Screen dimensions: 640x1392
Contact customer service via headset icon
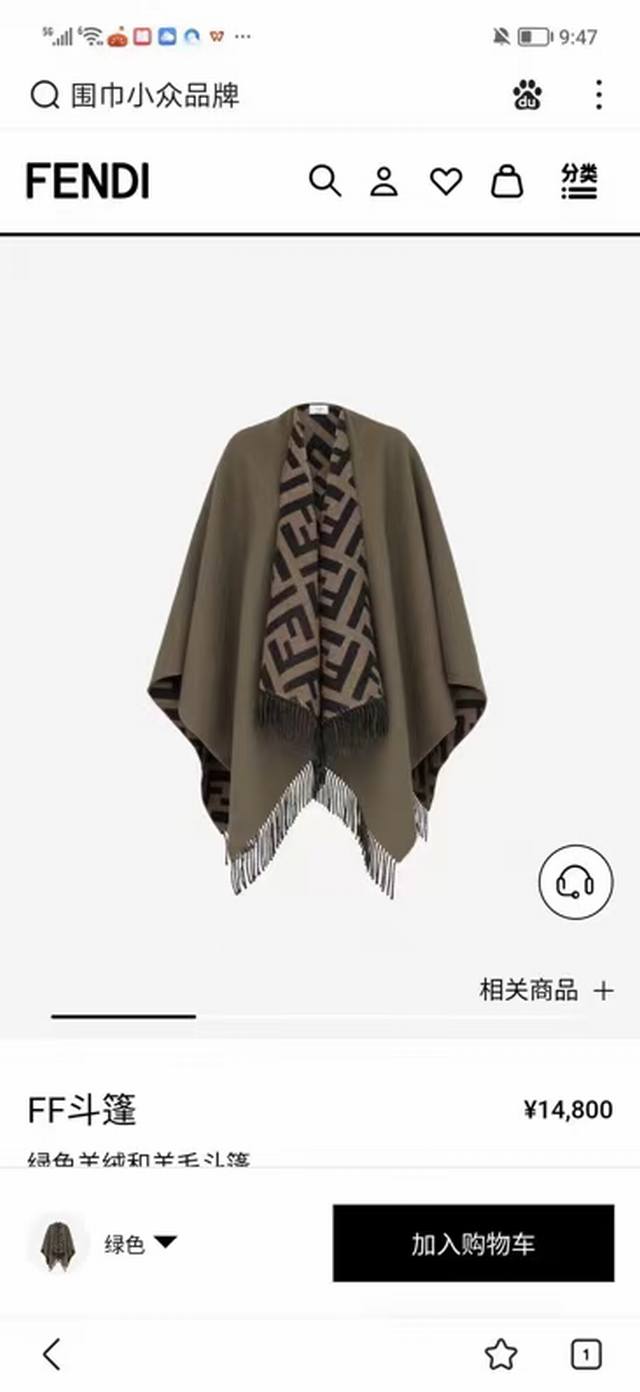(x=575, y=882)
